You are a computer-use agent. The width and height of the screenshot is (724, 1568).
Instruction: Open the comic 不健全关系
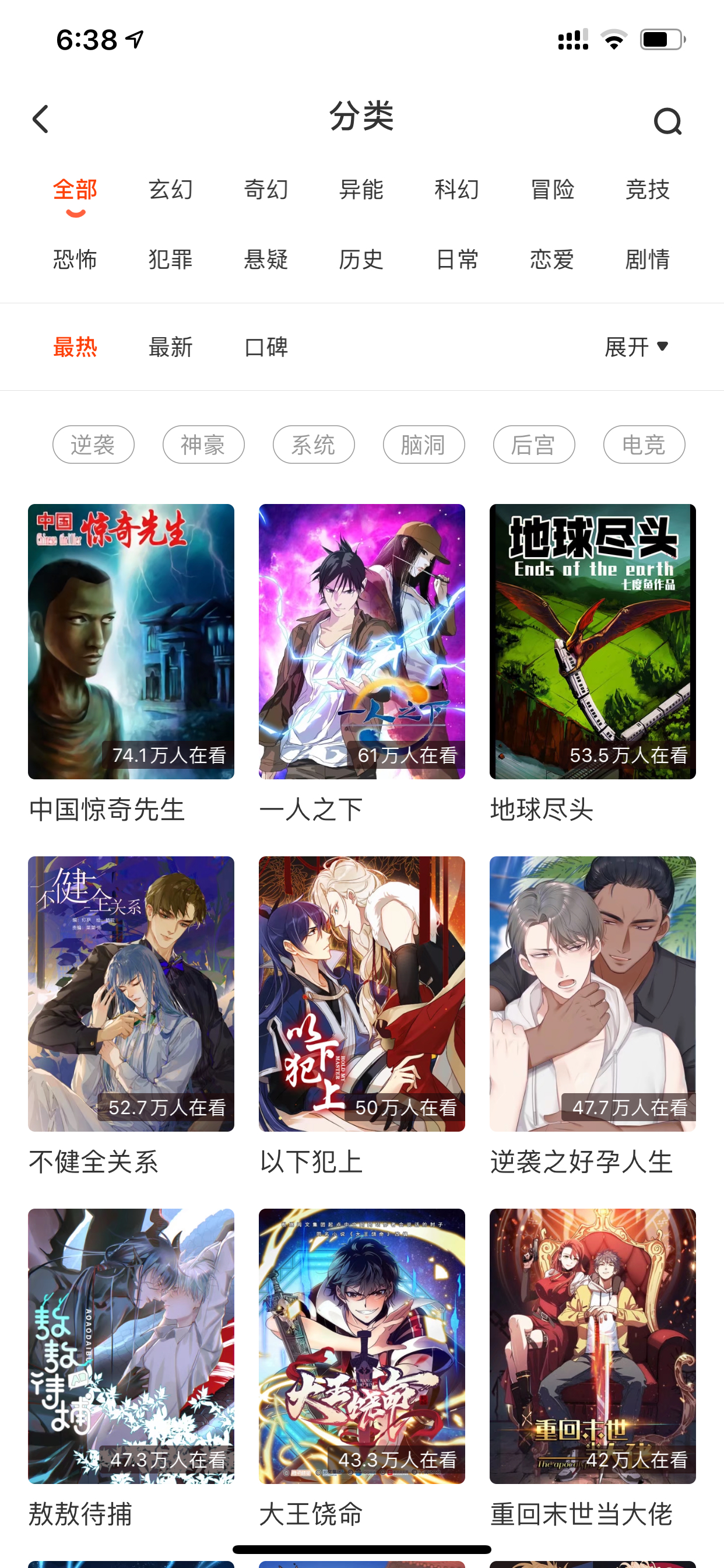click(131, 1016)
